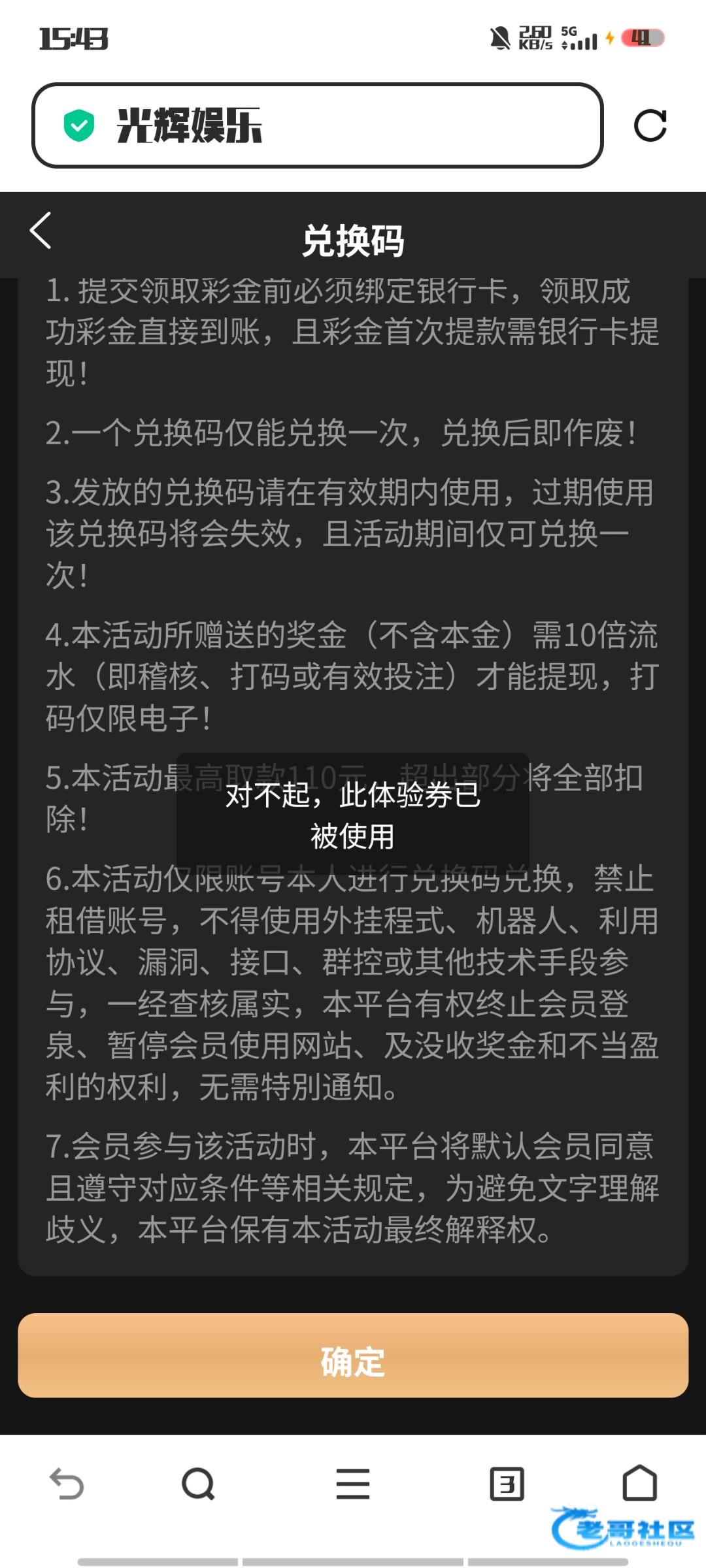Open browser search from the bottom bar
The width and height of the screenshot is (706, 1568).
click(198, 1483)
